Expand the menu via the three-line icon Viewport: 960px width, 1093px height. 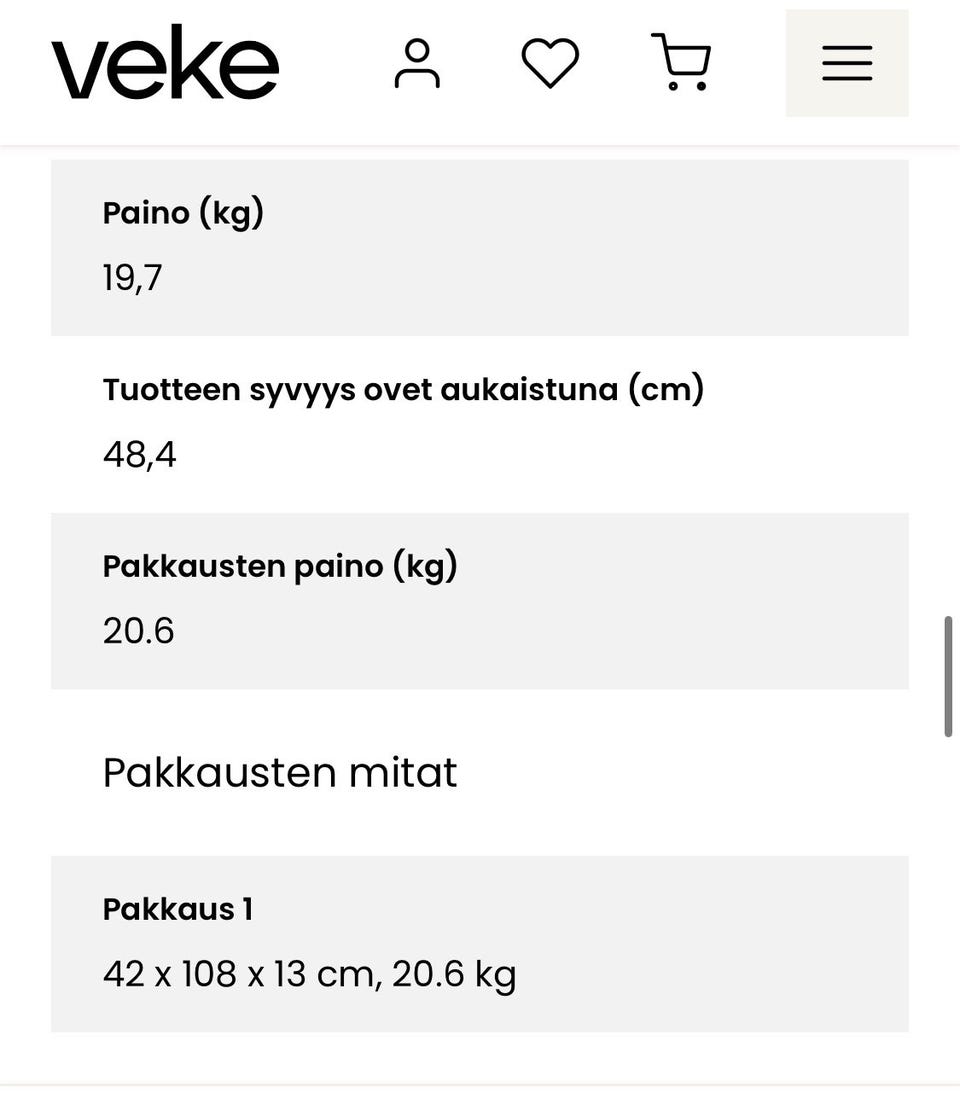pyautogui.click(x=846, y=62)
